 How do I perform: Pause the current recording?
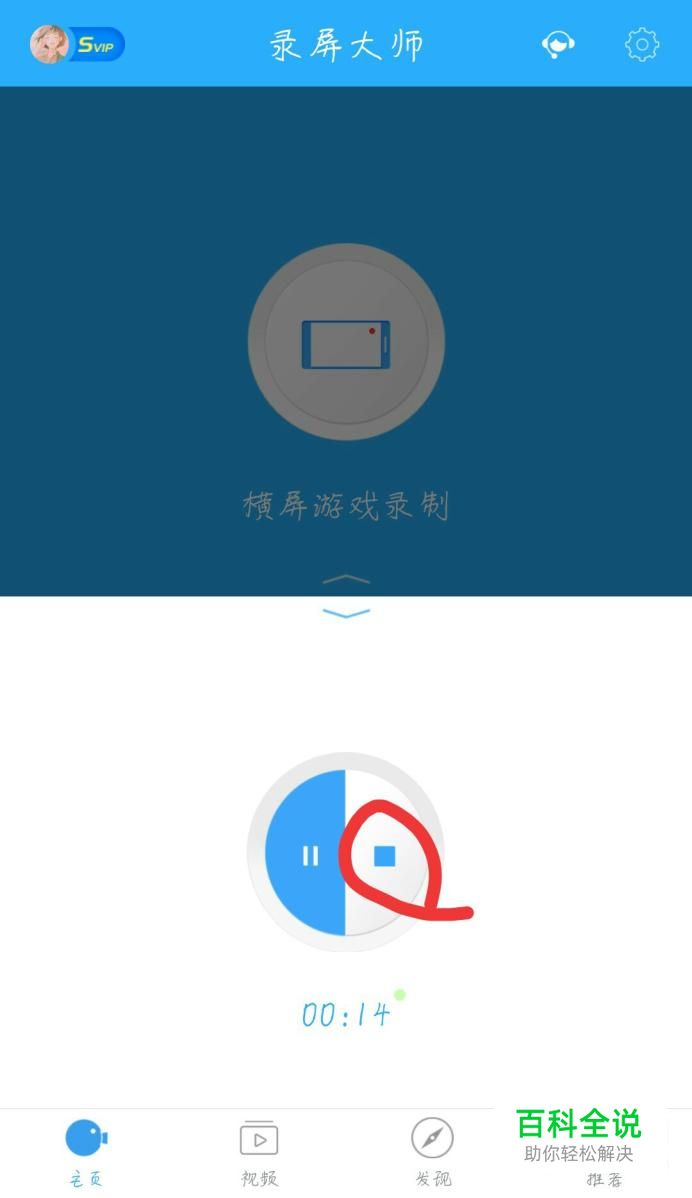(x=306, y=853)
